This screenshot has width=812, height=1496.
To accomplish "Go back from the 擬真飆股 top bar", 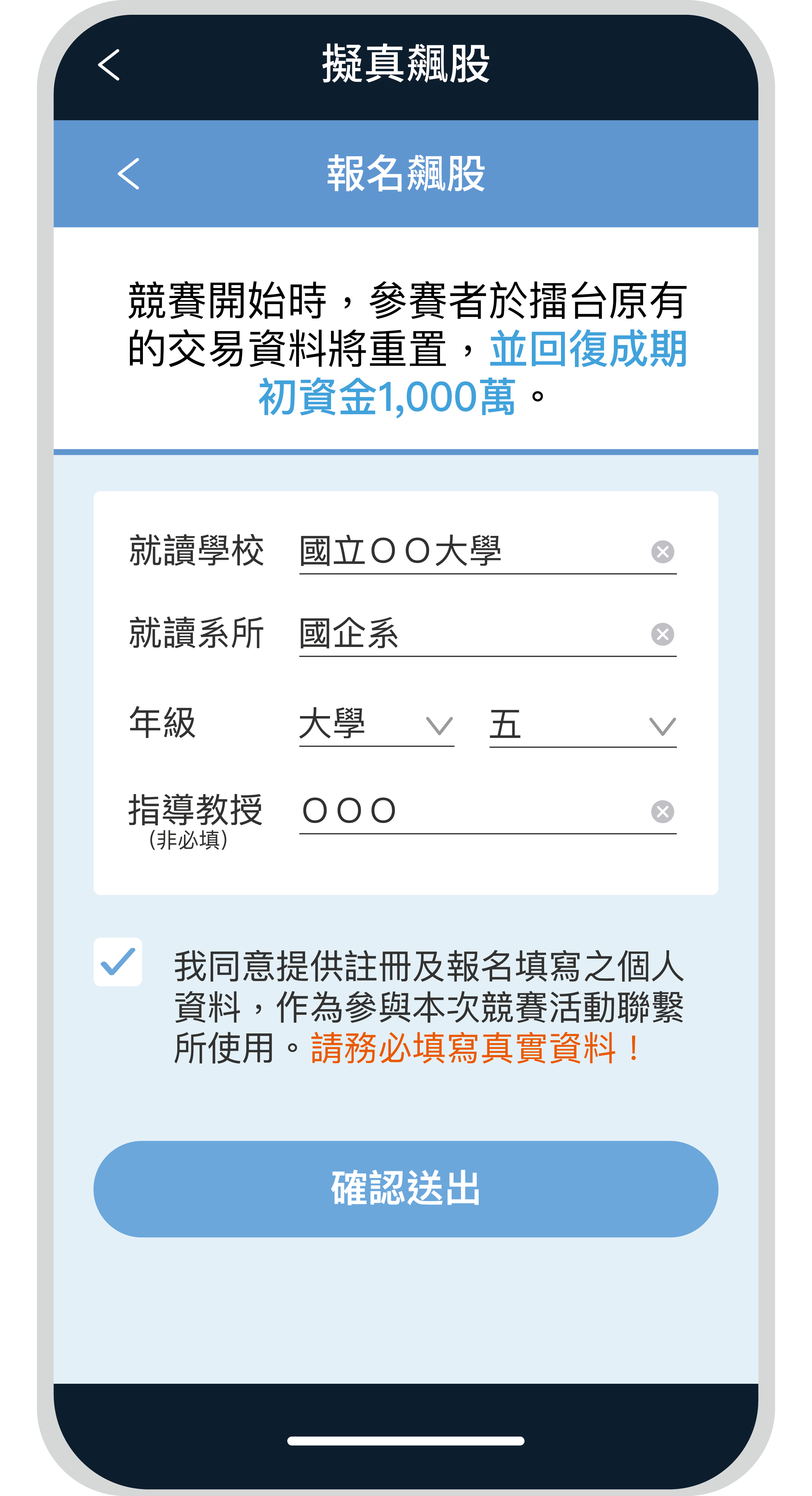I will [x=109, y=64].
